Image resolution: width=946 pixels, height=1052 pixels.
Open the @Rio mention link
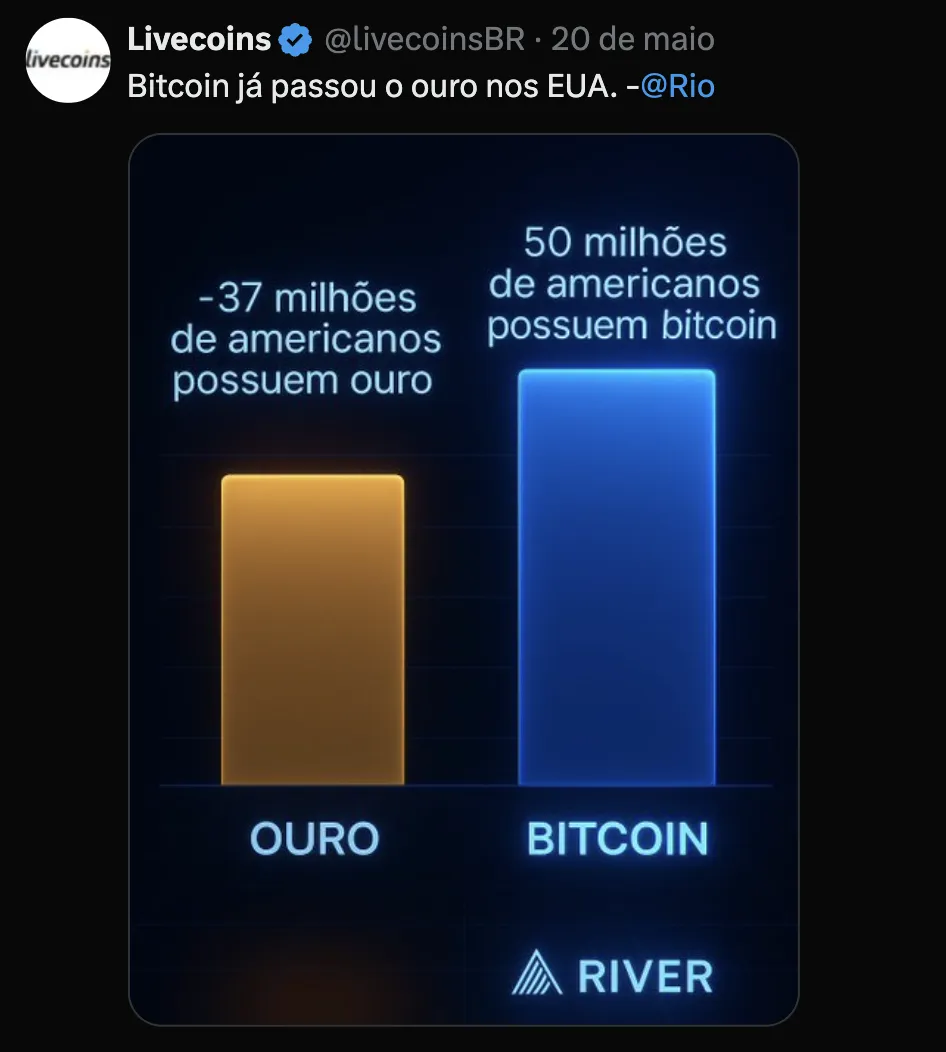677,86
